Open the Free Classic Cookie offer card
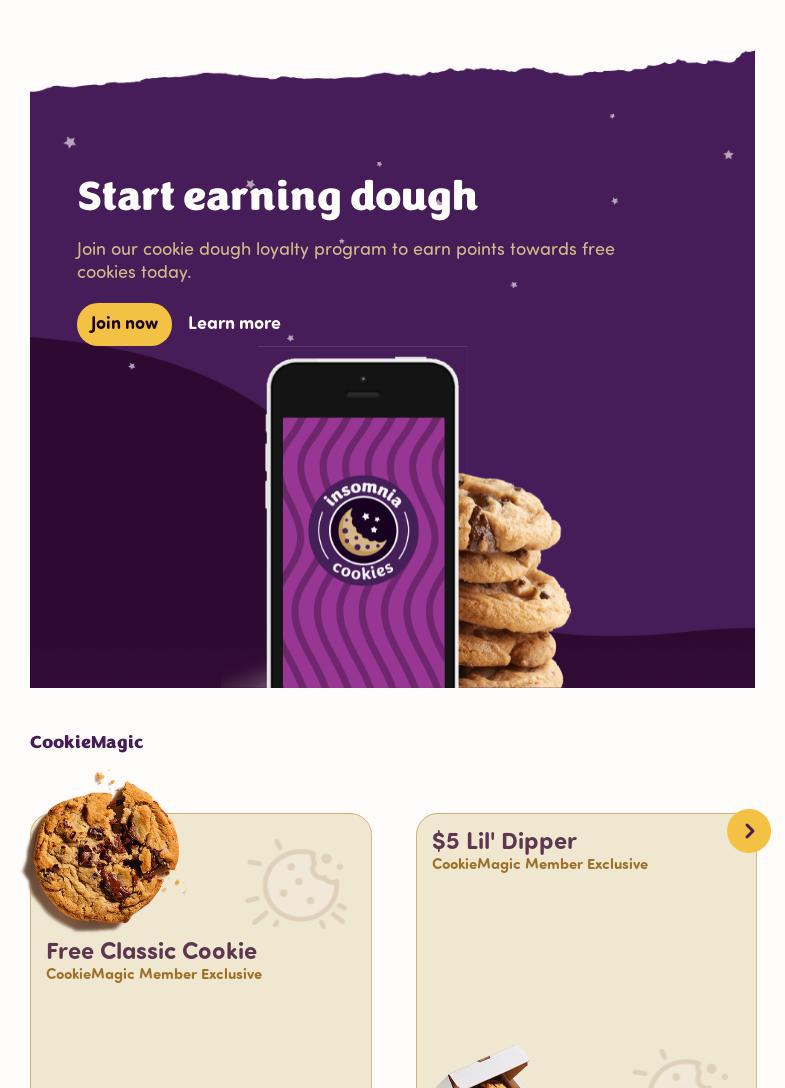Viewport: 785px width, 1088px height. pos(200,960)
